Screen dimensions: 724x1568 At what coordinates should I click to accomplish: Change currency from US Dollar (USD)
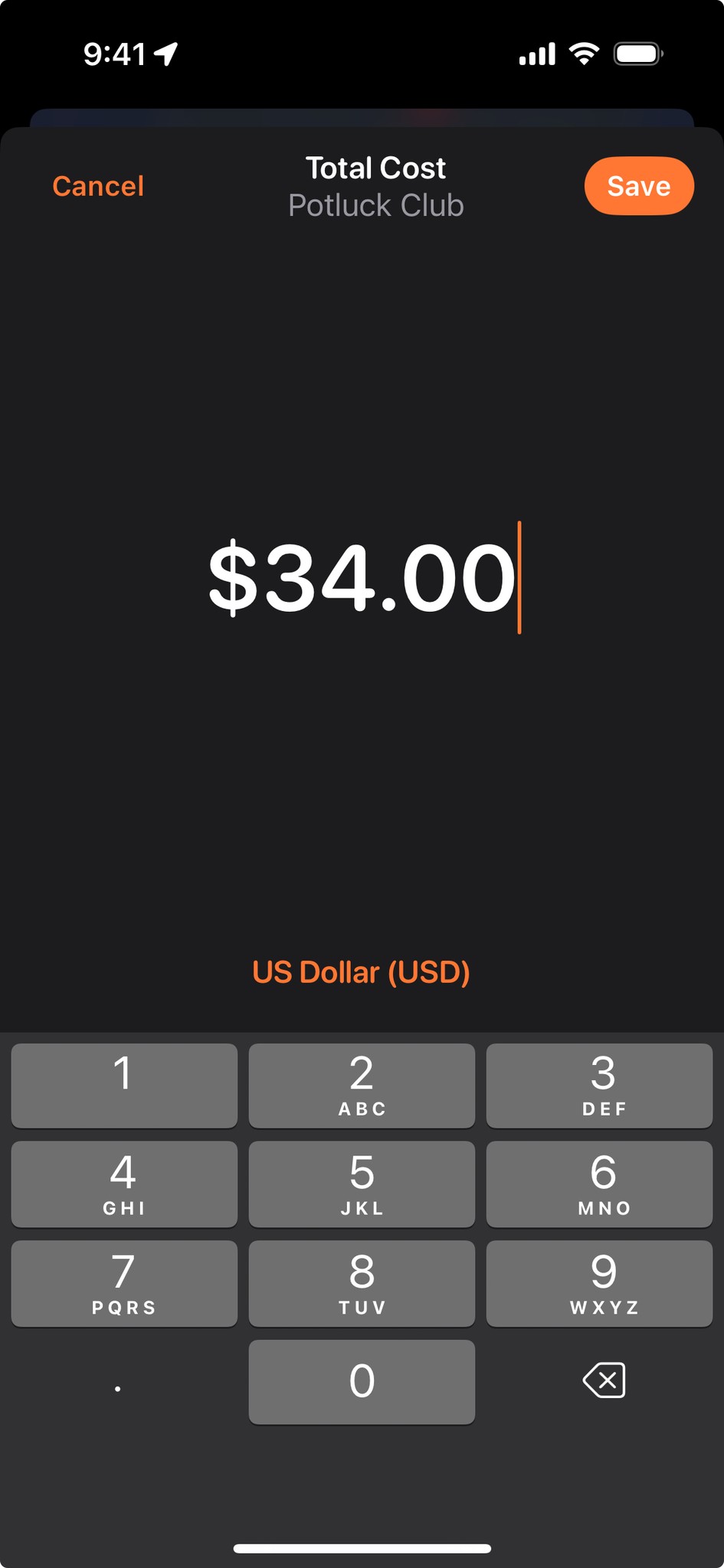(x=361, y=972)
